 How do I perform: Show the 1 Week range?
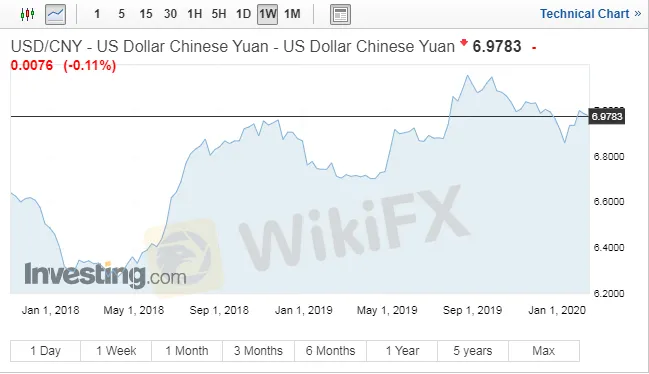pos(116,351)
